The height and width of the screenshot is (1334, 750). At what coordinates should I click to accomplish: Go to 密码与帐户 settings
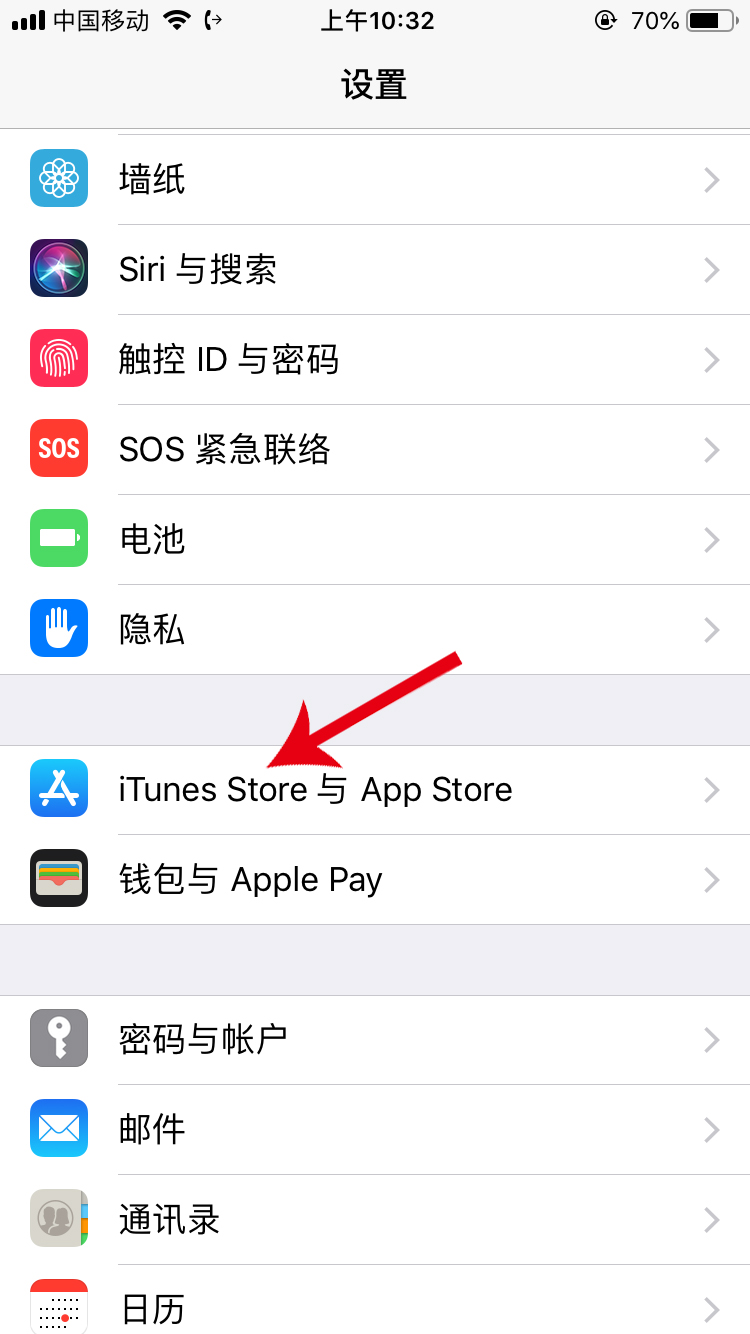375,1040
